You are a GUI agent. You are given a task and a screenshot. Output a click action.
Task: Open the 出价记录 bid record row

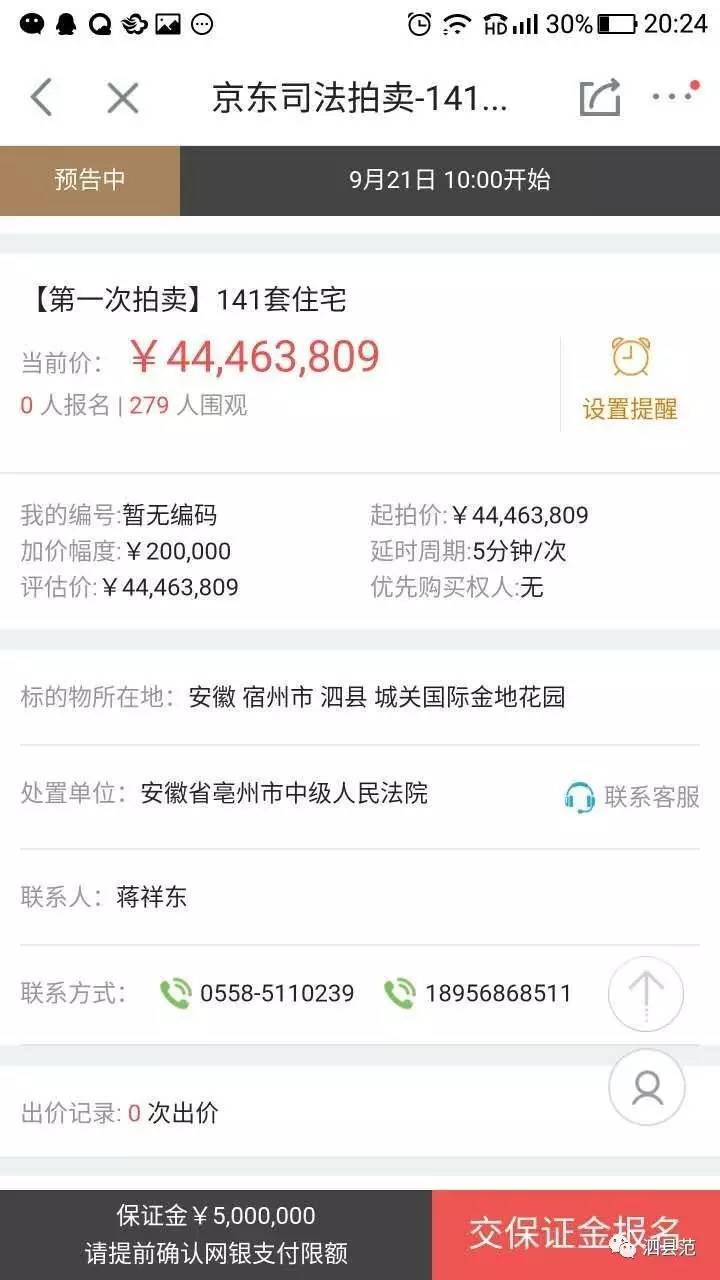[x=360, y=1112]
